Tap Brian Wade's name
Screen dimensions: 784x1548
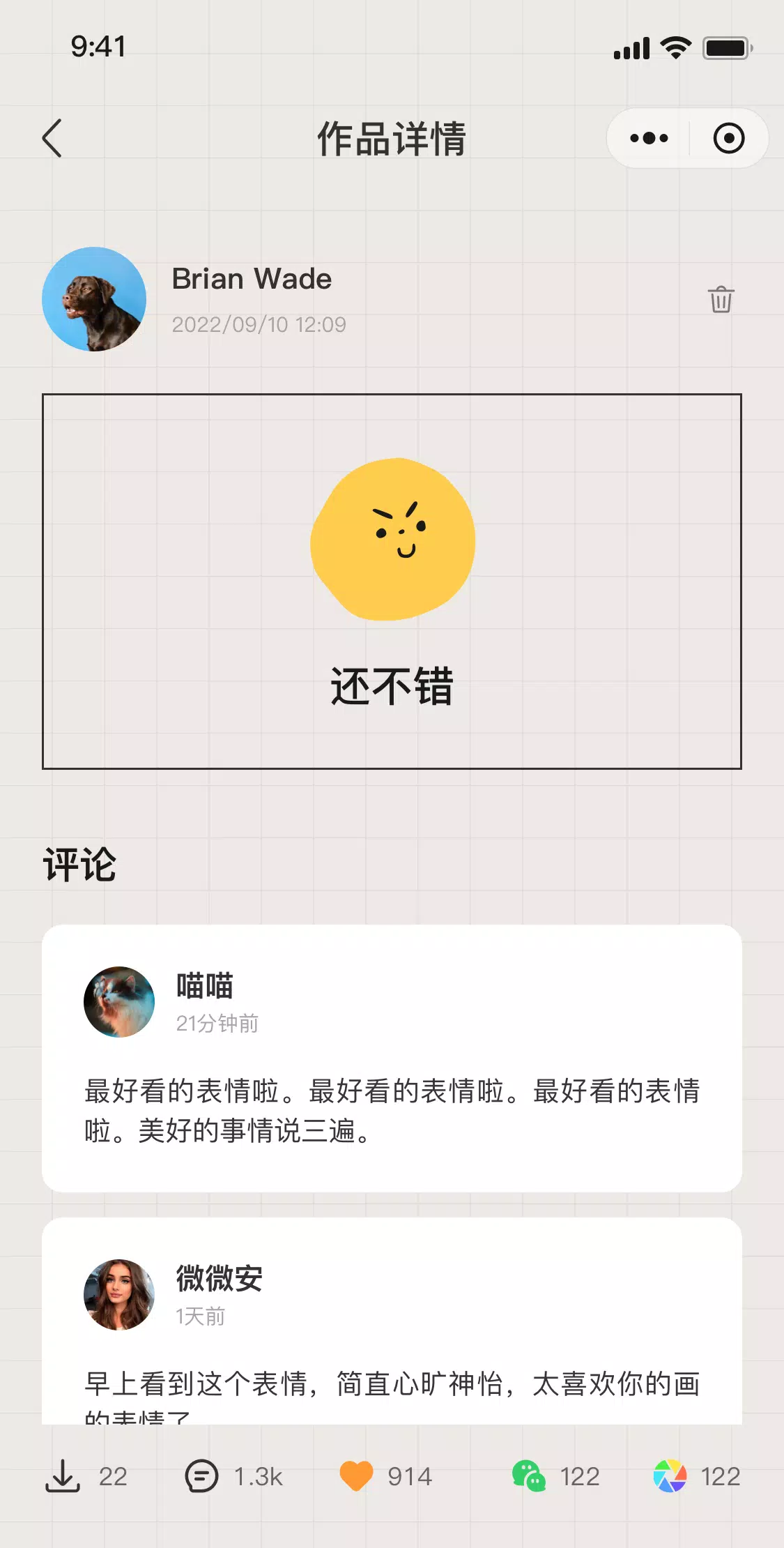pyautogui.click(x=252, y=279)
